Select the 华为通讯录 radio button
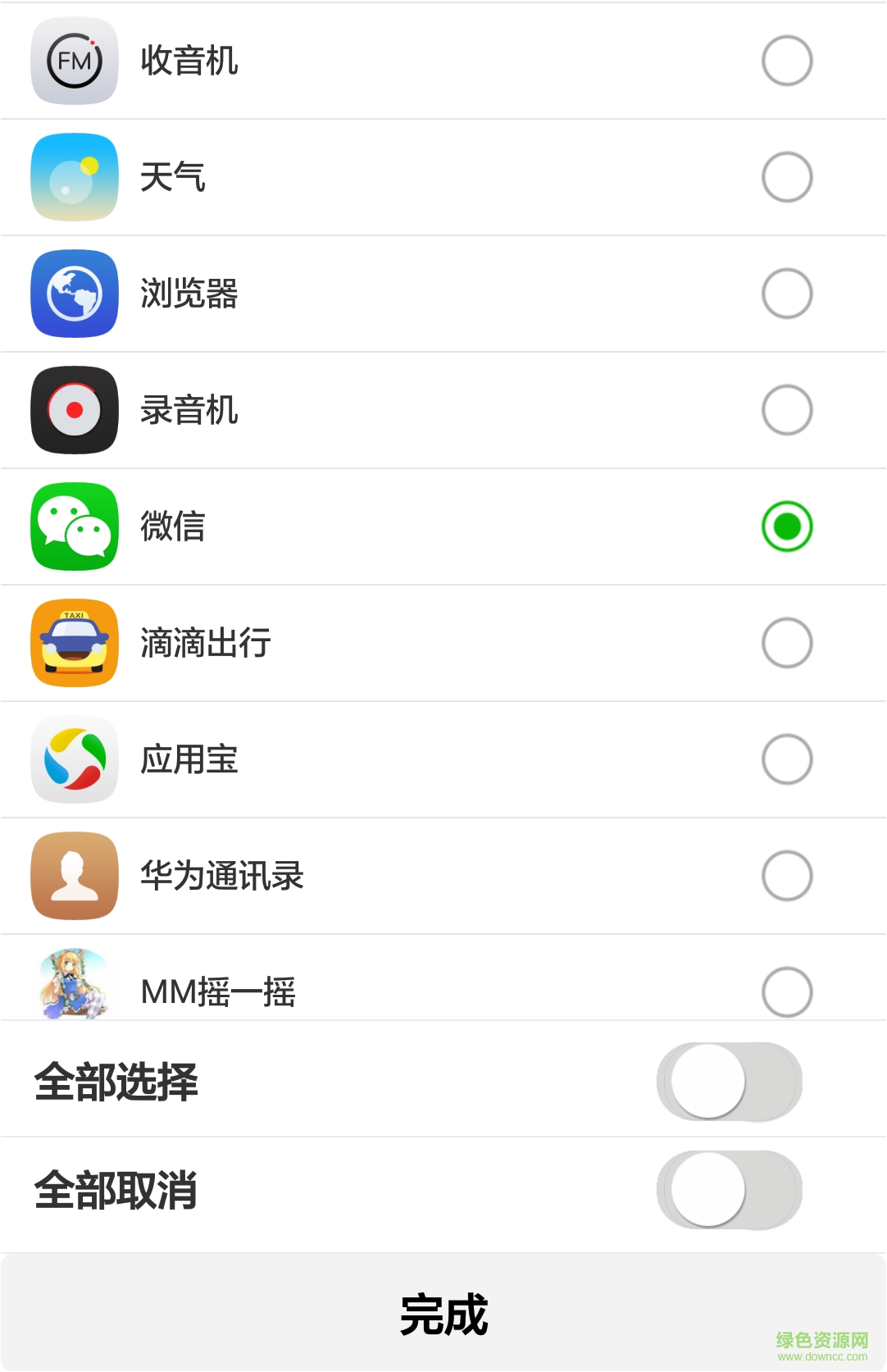Image resolution: width=887 pixels, height=1372 pixels. (786, 876)
